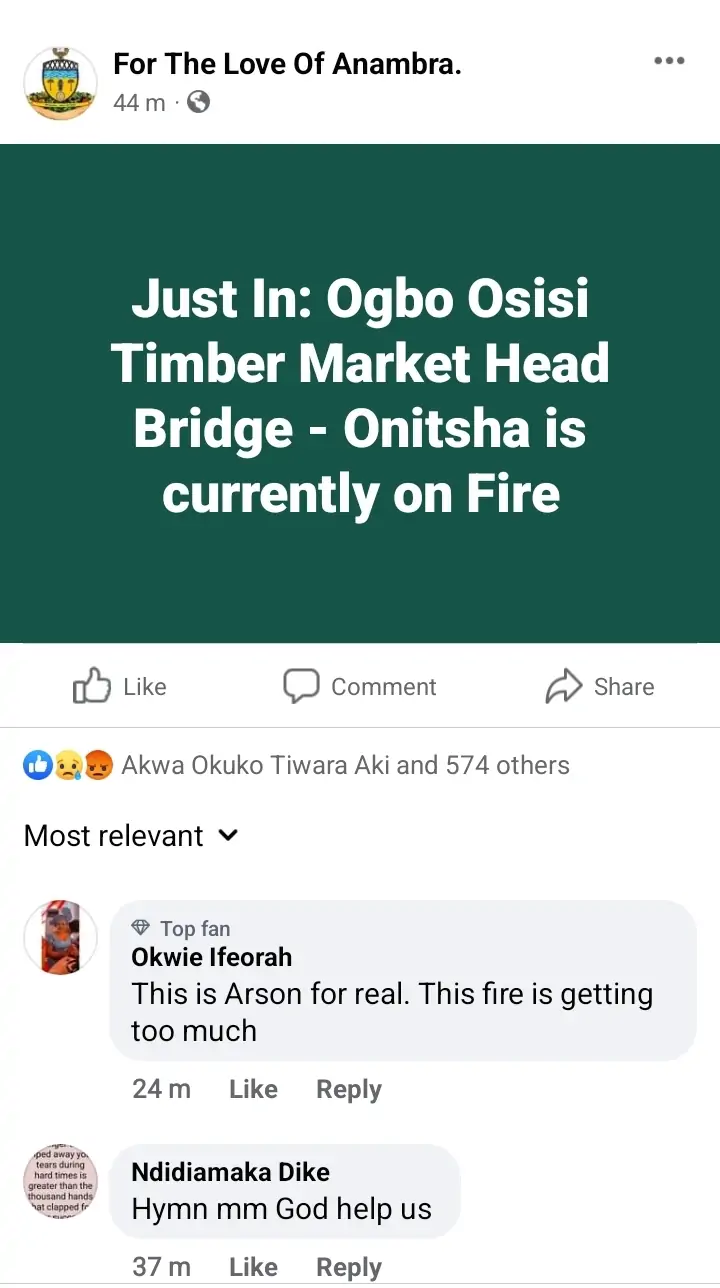Reply to Ndidiamaka Dike's comment
This screenshot has height=1288, width=720.
click(349, 1267)
